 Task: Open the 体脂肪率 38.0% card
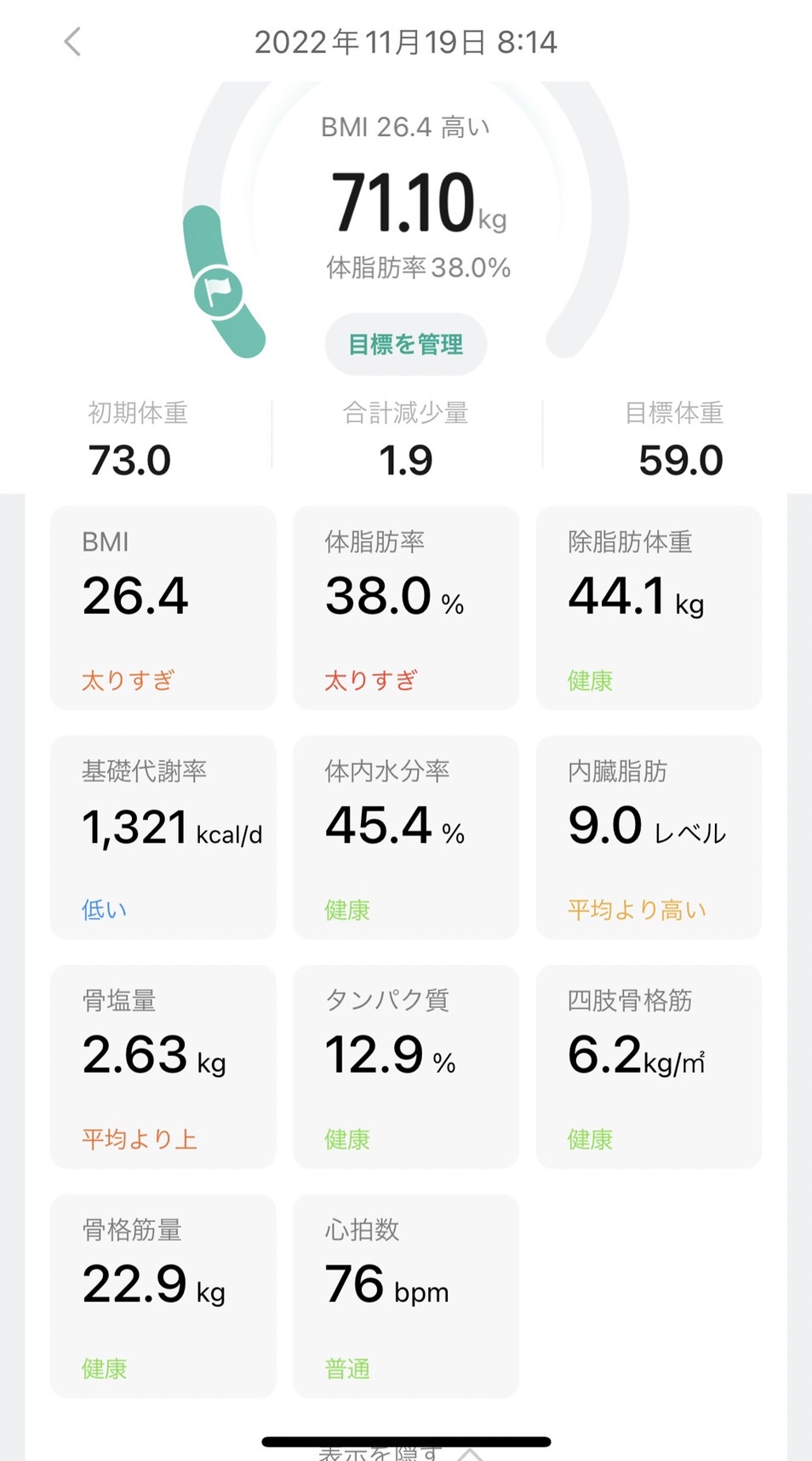[406, 608]
